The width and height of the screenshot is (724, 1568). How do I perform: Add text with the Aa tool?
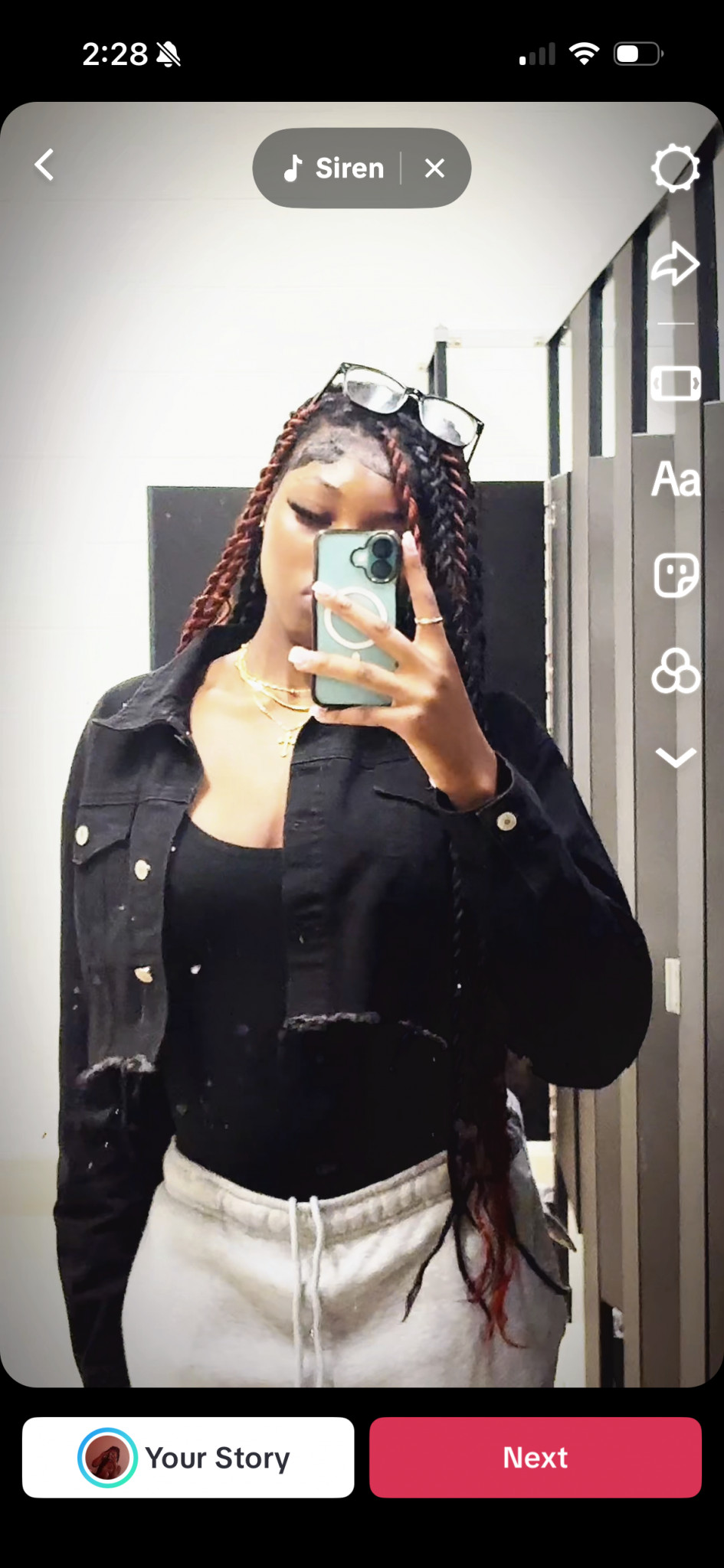[675, 480]
